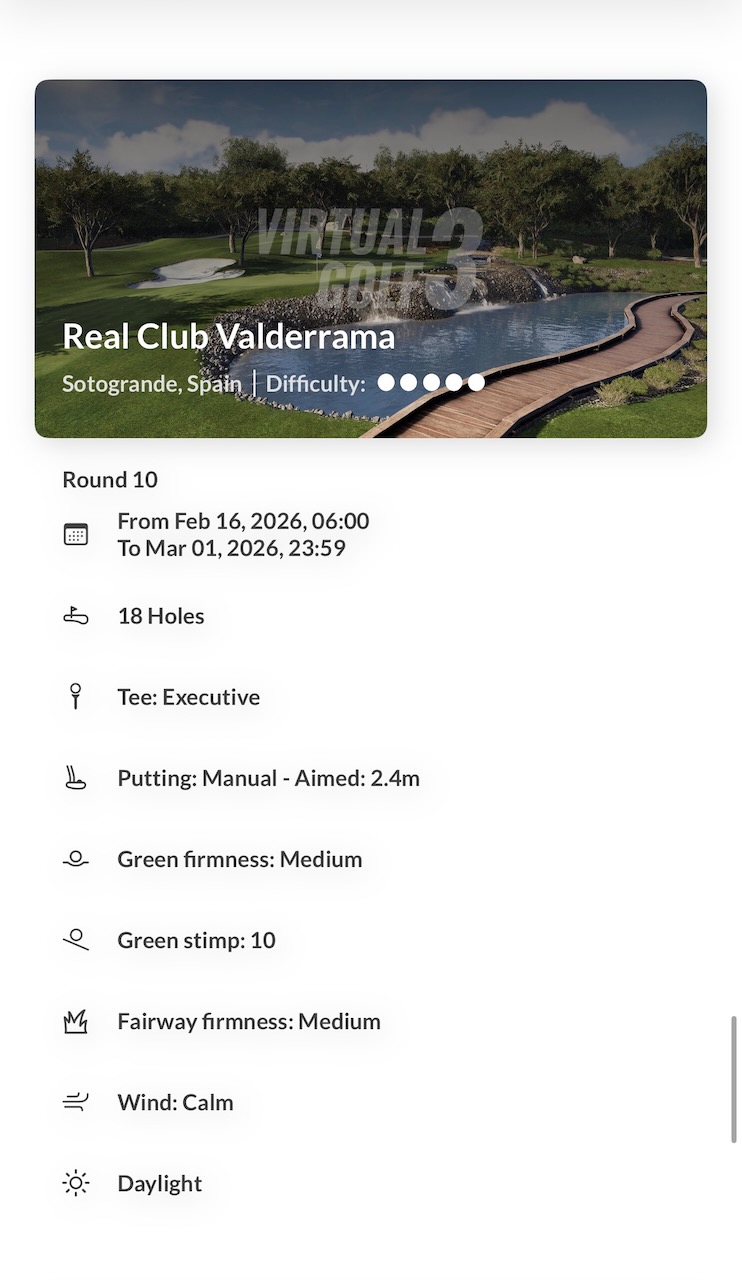The height and width of the screenshot is (1280, 742).
Task: Select the Fairway firmness: Medium row
Action: 249,1021
